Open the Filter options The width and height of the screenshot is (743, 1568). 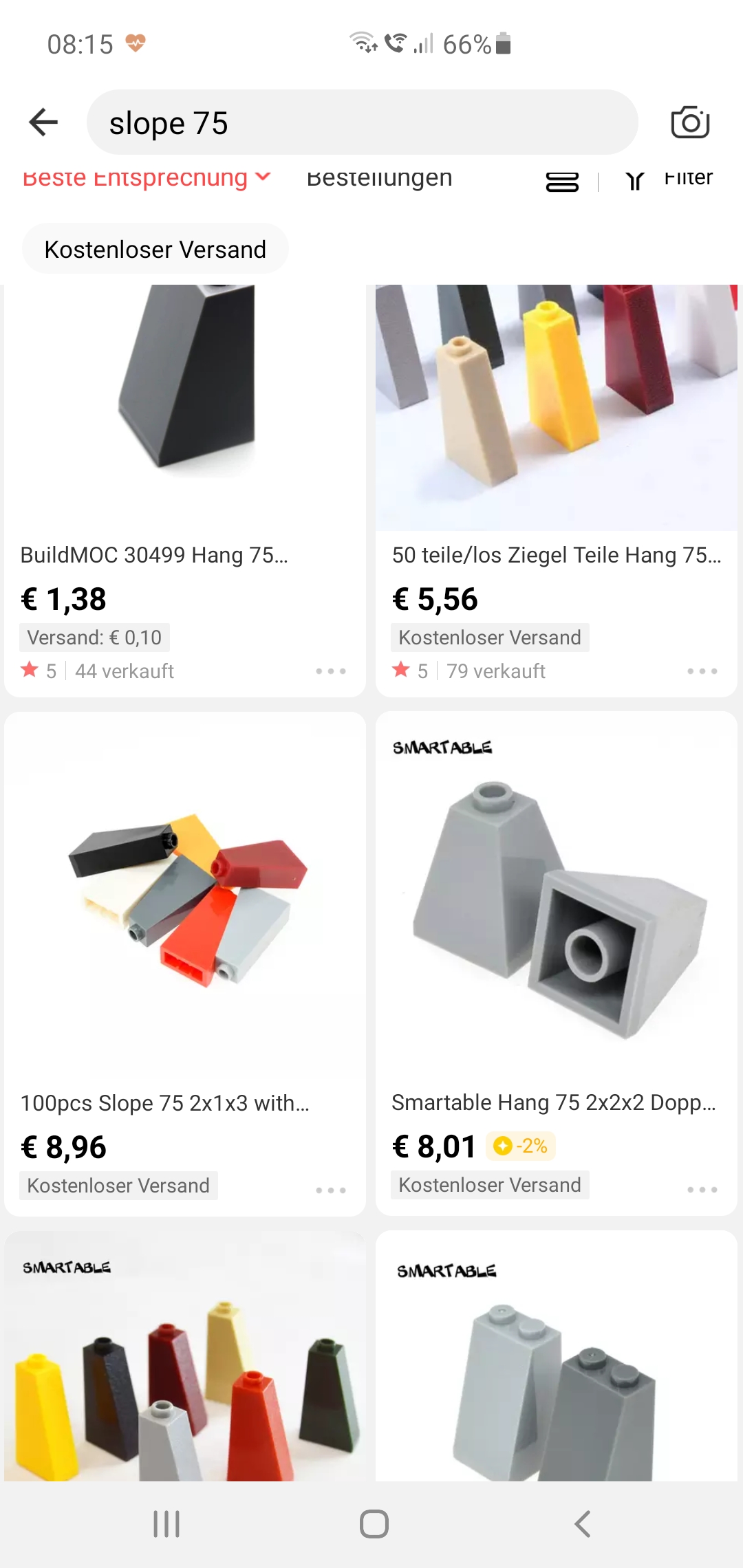(x=670, y=179)
